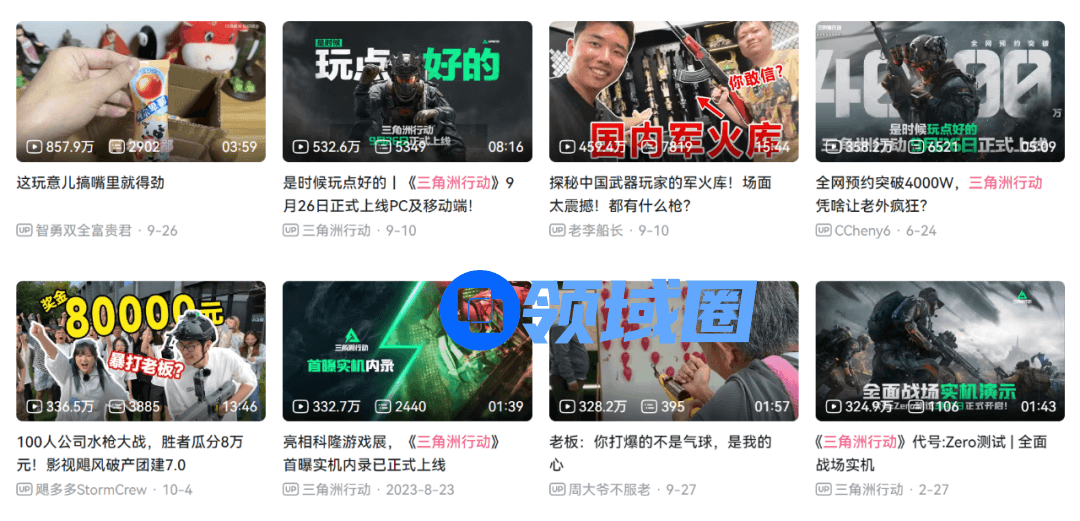Open the video 这玩意儿搞嘴里就得劲
Viewport: 1080px width, 521px height.
(x=141, y=91)
